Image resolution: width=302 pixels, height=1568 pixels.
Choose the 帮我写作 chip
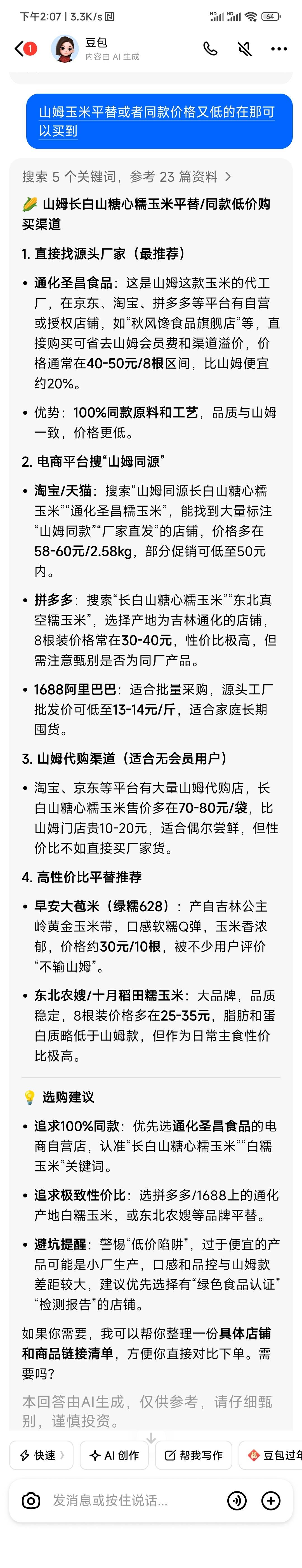click(x=194, y=1455)
